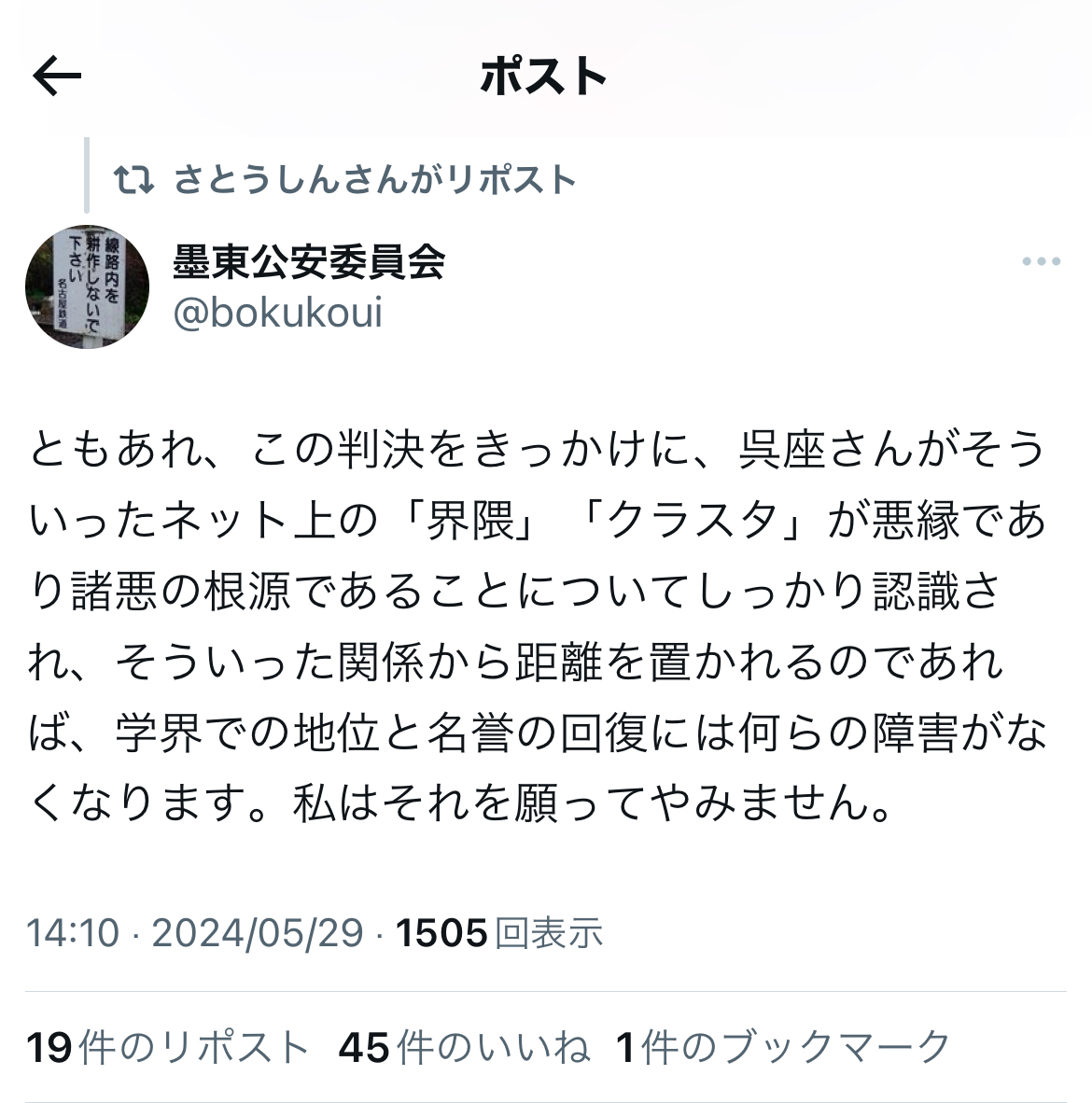
Task: Open the @bokukoui account name
Action: point(278,314)
